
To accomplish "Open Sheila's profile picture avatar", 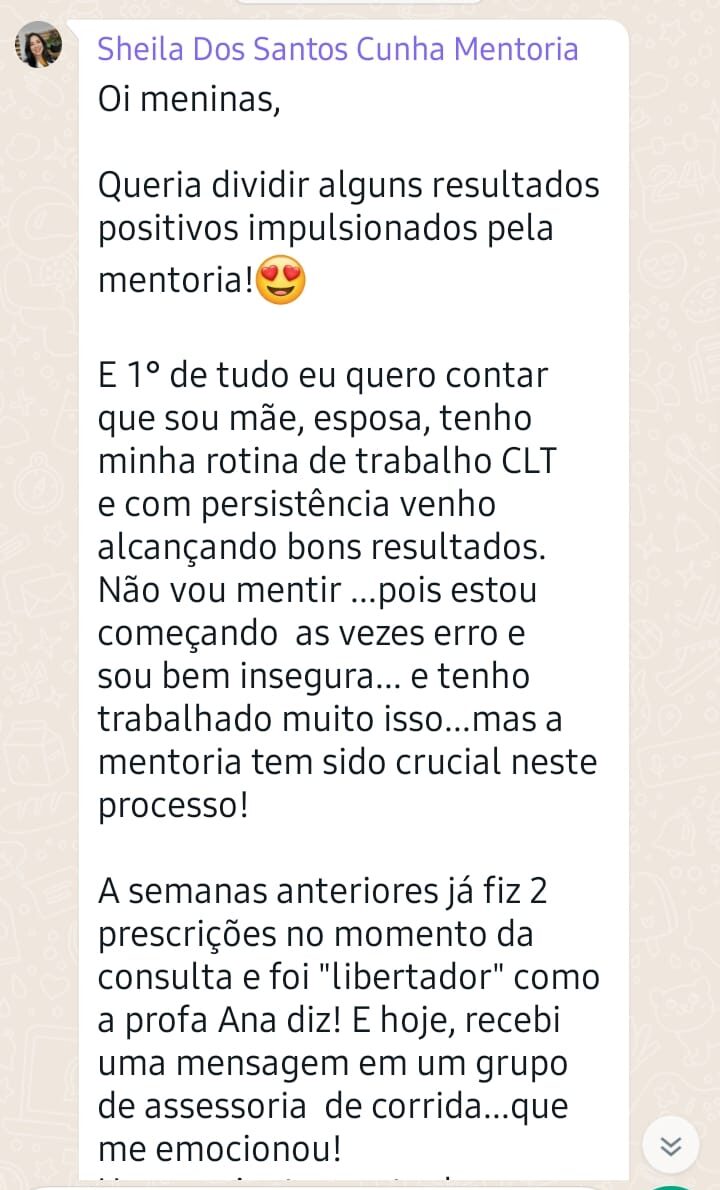I will pos(38,45).
